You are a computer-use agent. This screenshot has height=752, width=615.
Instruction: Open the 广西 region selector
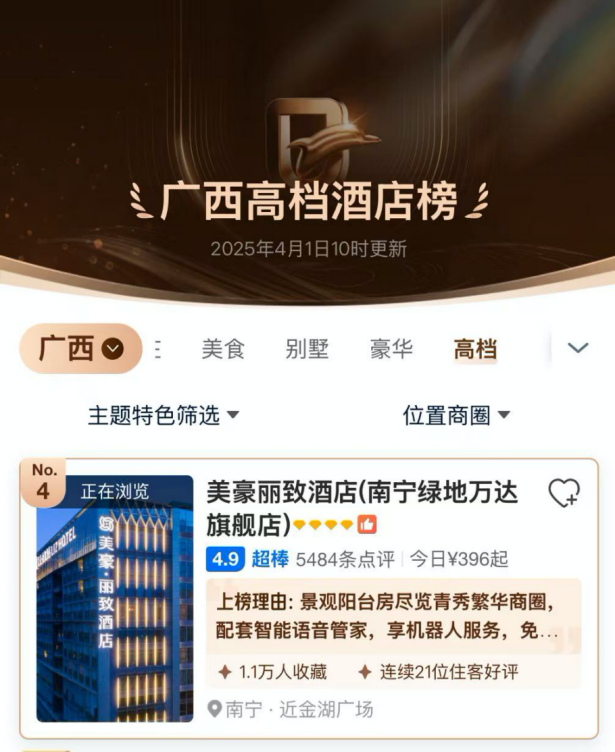(x=80, y=349)
